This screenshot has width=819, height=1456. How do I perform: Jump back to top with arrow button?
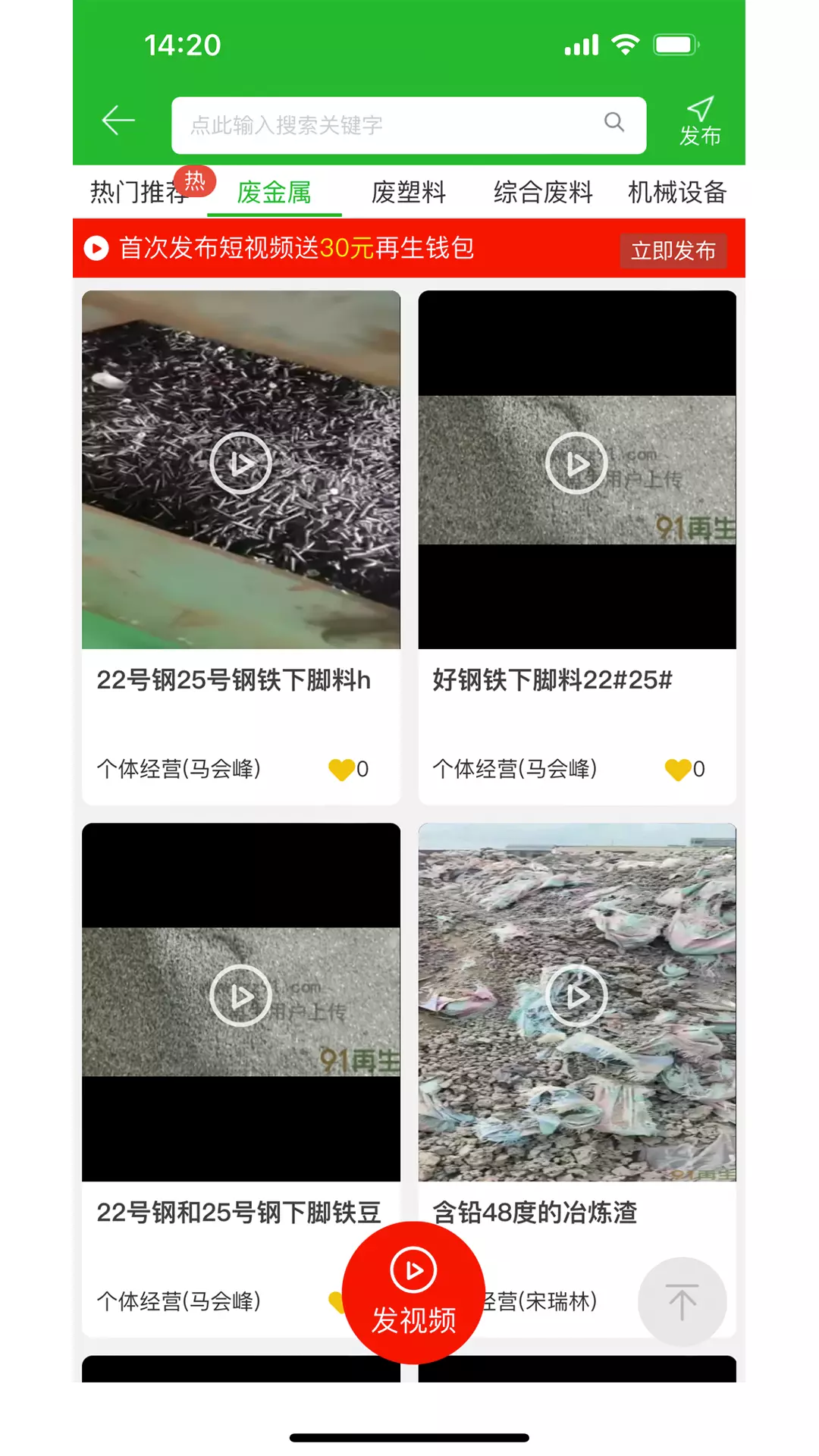click(x=682, y=1302)
